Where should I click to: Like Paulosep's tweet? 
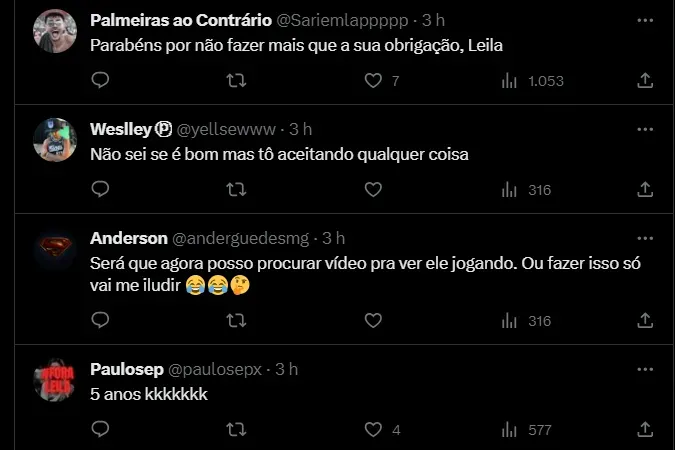point(373,430)
